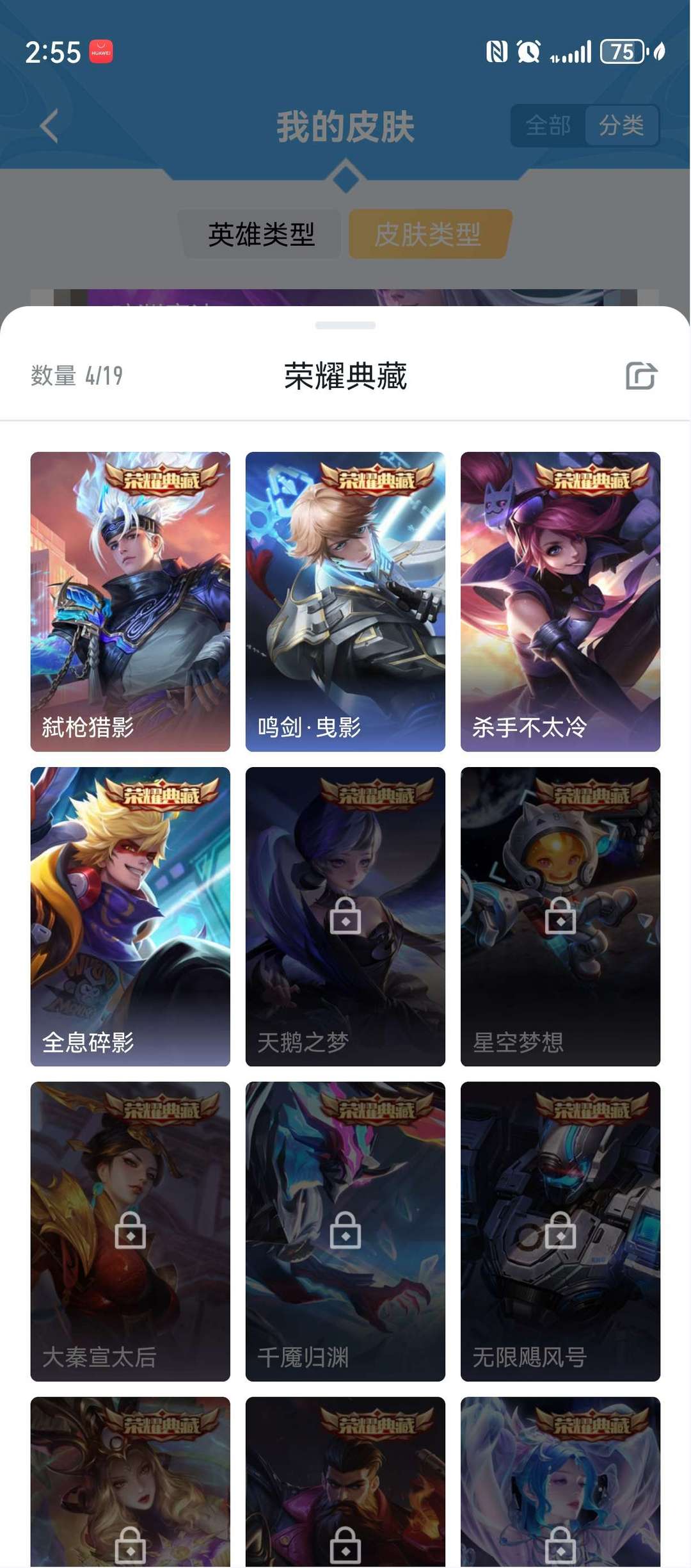The width and height of the screenshot is (691, 1568).
Task: Open the 全息碎影 skin card
Action: coord(130,916)
